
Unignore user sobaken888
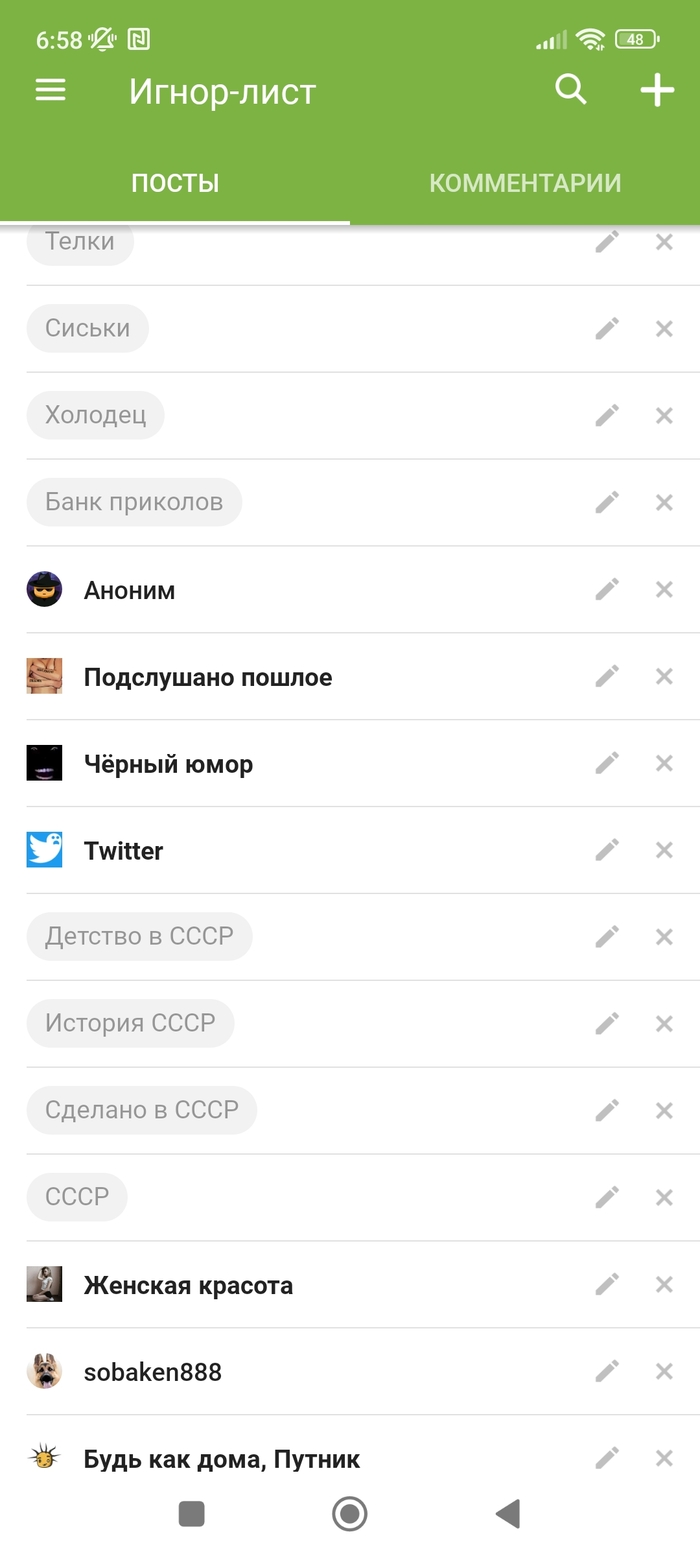[664, 1372]
